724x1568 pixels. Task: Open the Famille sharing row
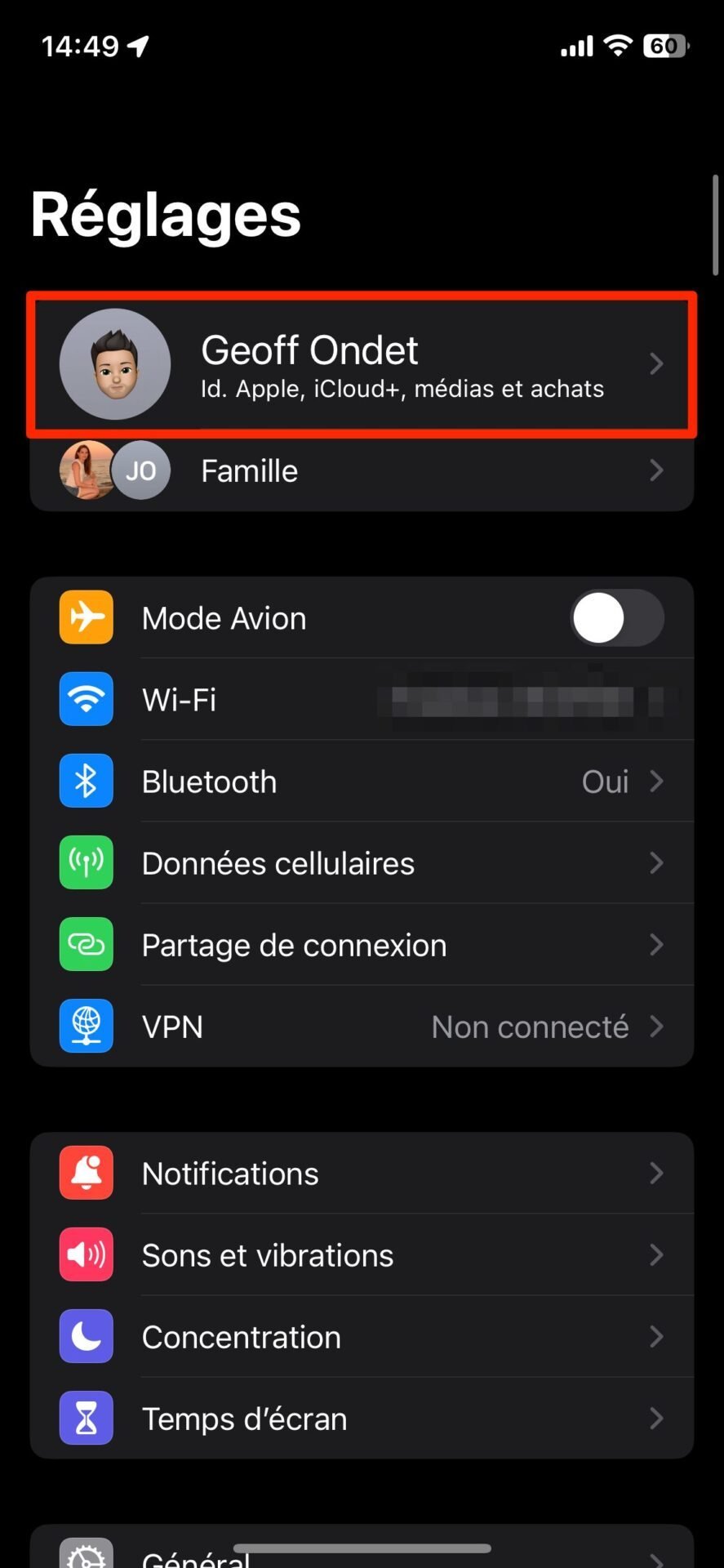click(x=362, y=471)
